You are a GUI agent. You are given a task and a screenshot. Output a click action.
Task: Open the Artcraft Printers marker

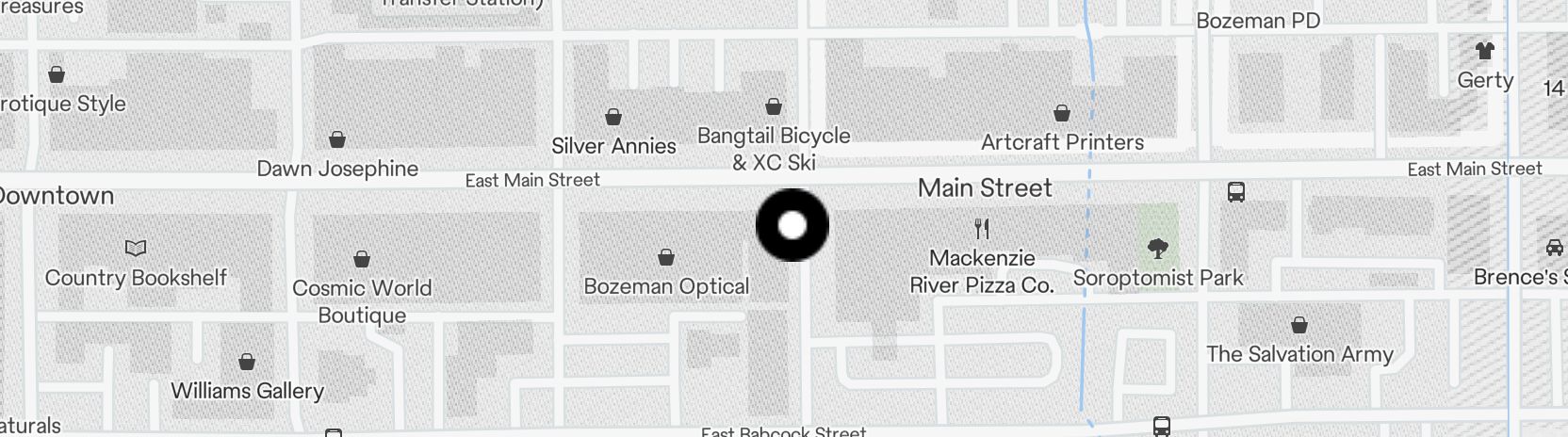1062,114
